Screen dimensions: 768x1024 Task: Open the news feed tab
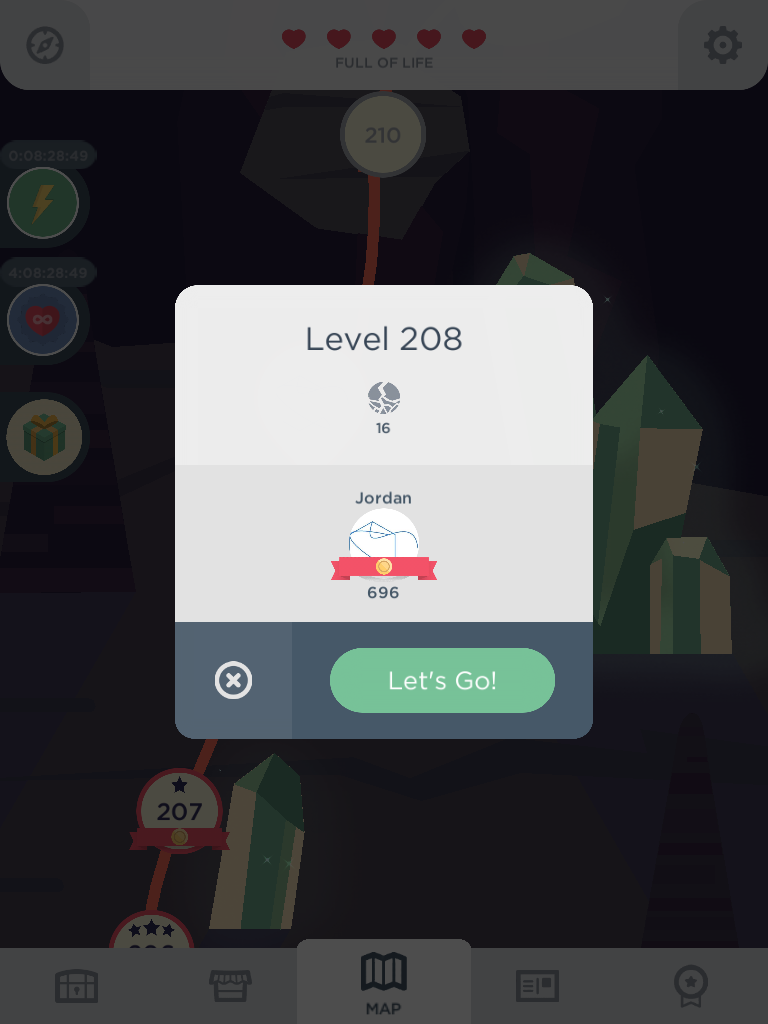click(x=537, y=986)
